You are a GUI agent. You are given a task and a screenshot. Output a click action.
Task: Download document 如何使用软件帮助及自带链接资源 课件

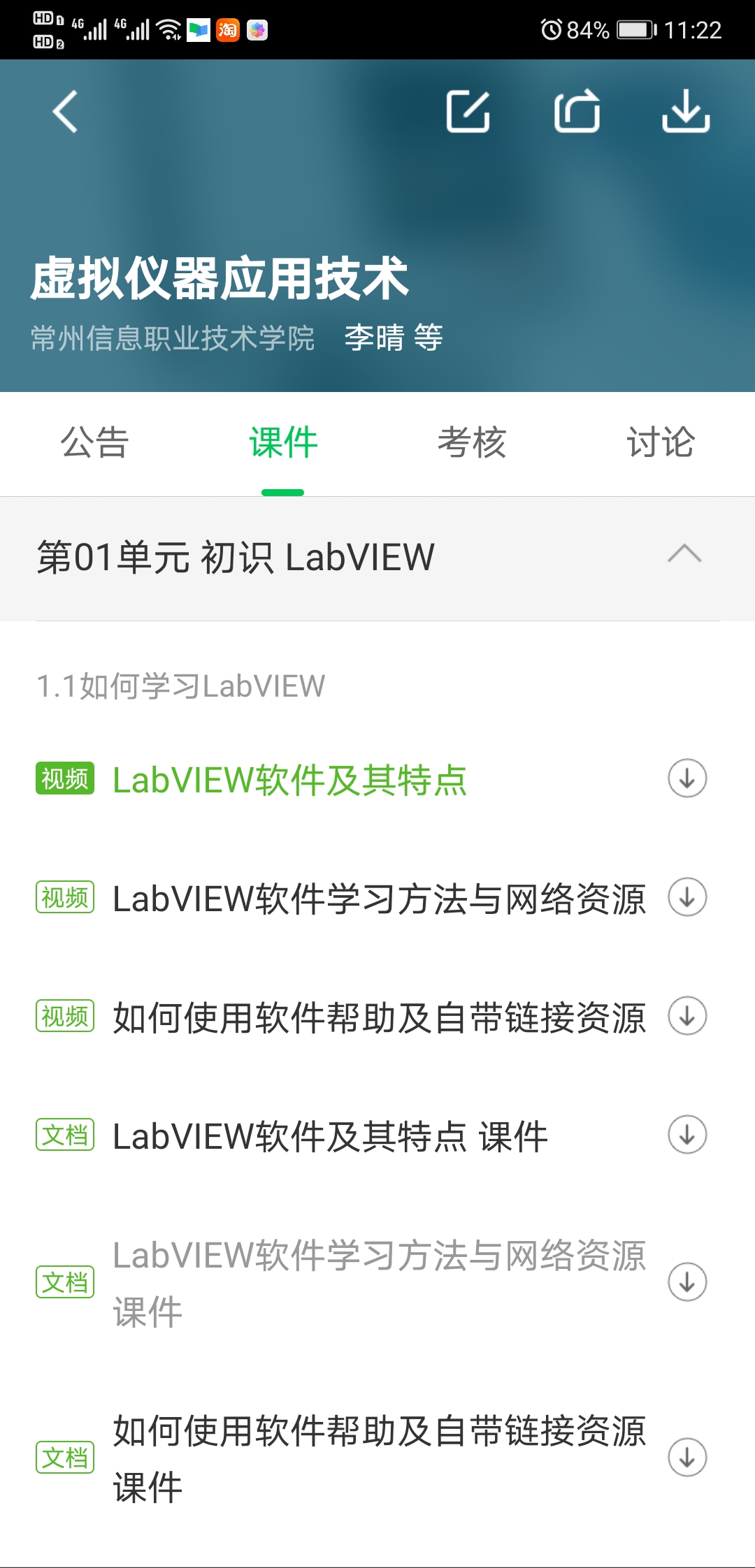(687, 1458)
